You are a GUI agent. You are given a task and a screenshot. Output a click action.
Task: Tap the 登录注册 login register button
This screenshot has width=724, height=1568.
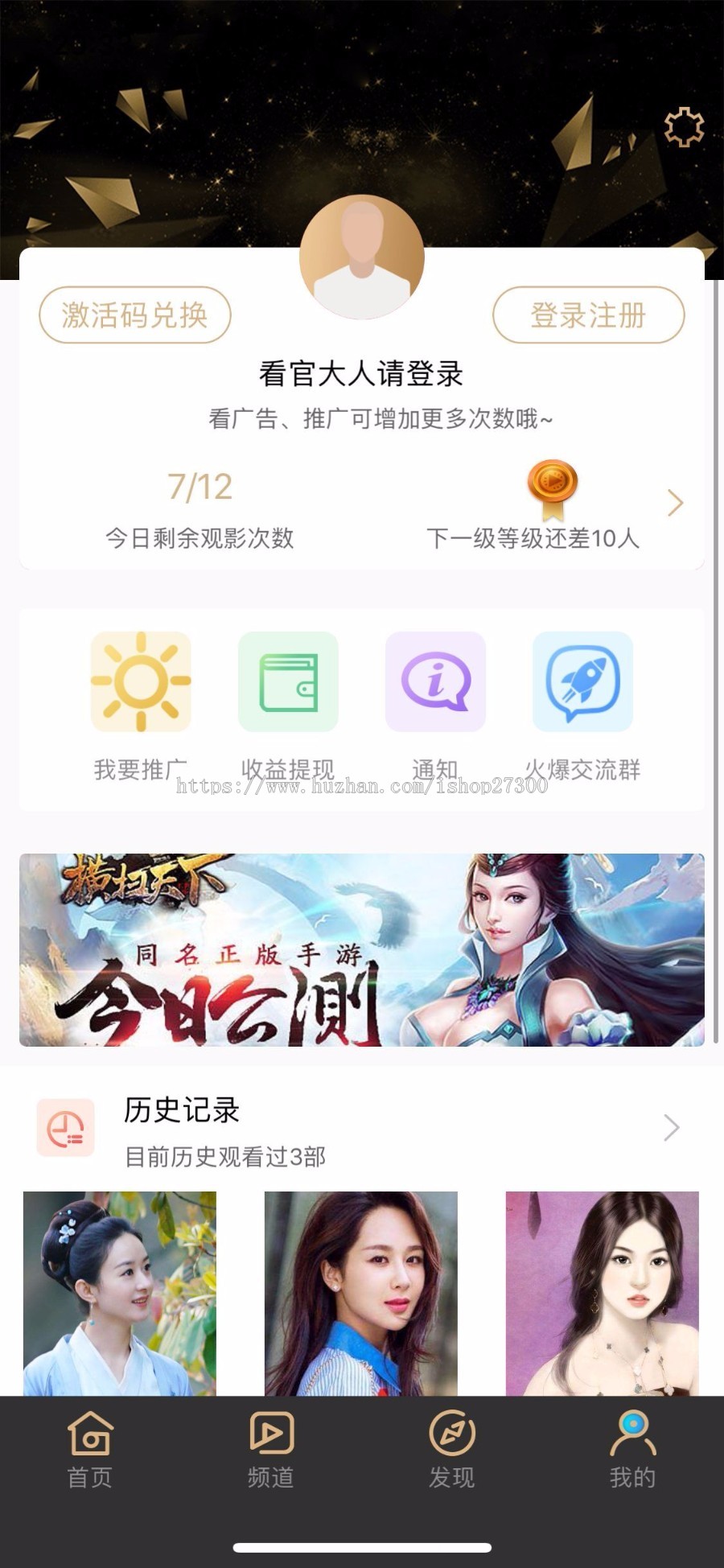[588, 315]
